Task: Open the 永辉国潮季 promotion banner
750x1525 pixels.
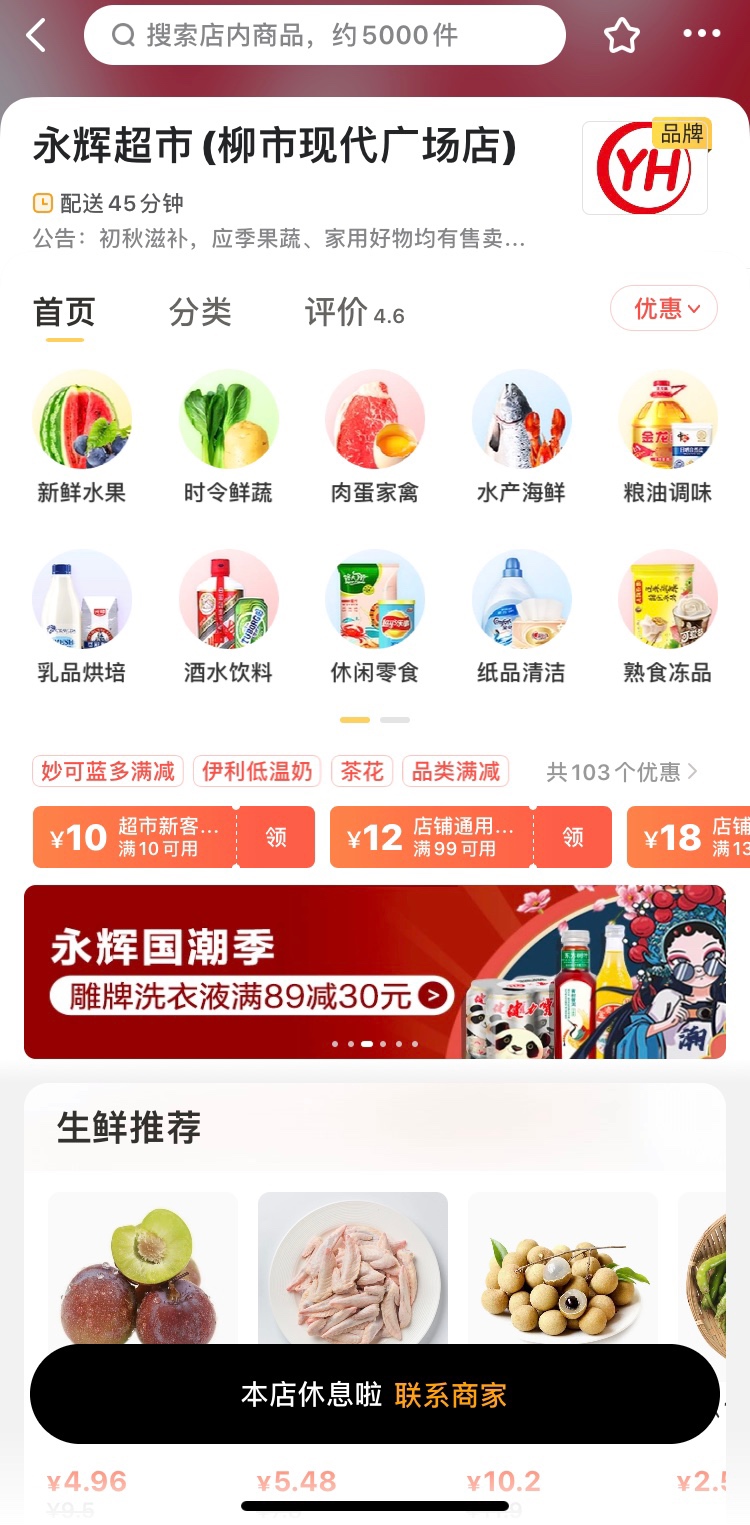Action: coord(375,972)
